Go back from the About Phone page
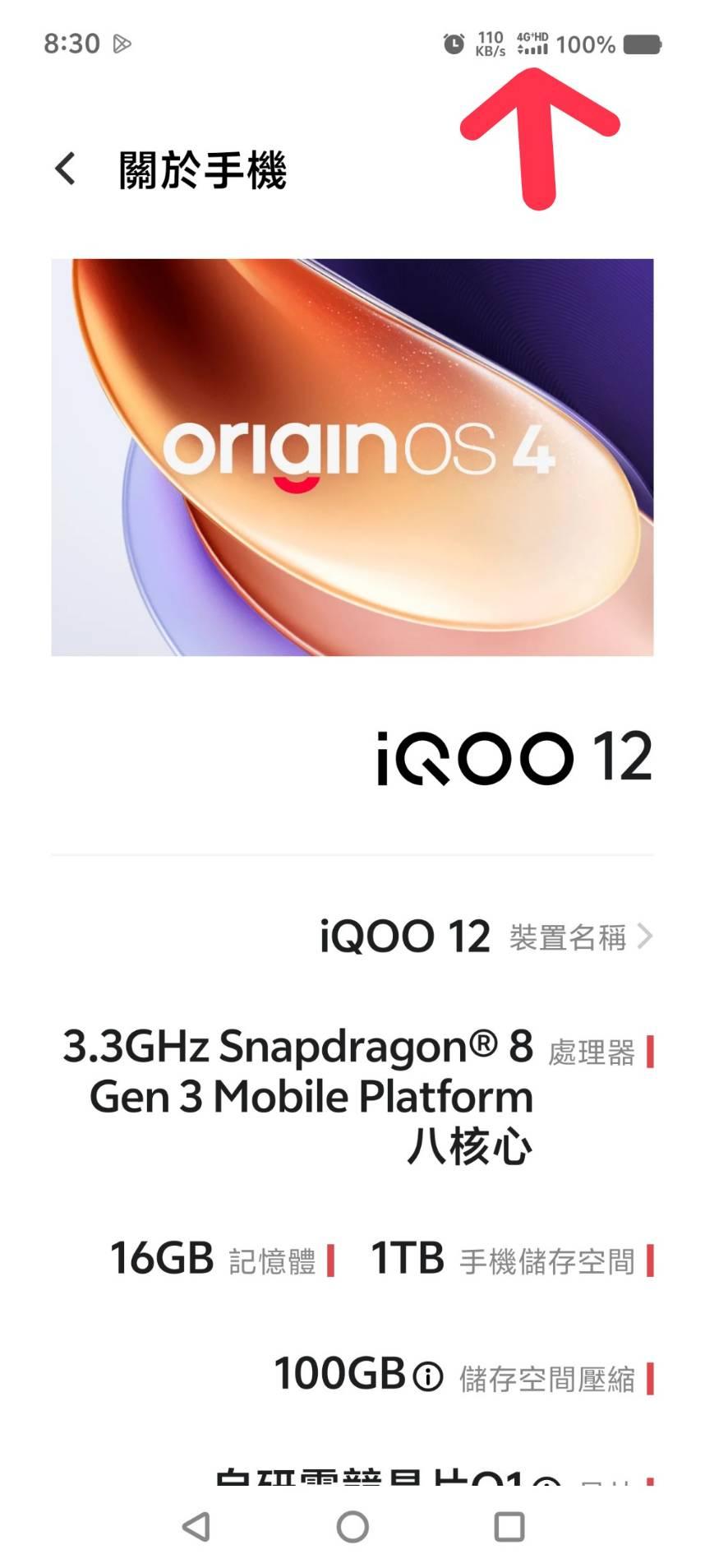 tap(66, 169)
